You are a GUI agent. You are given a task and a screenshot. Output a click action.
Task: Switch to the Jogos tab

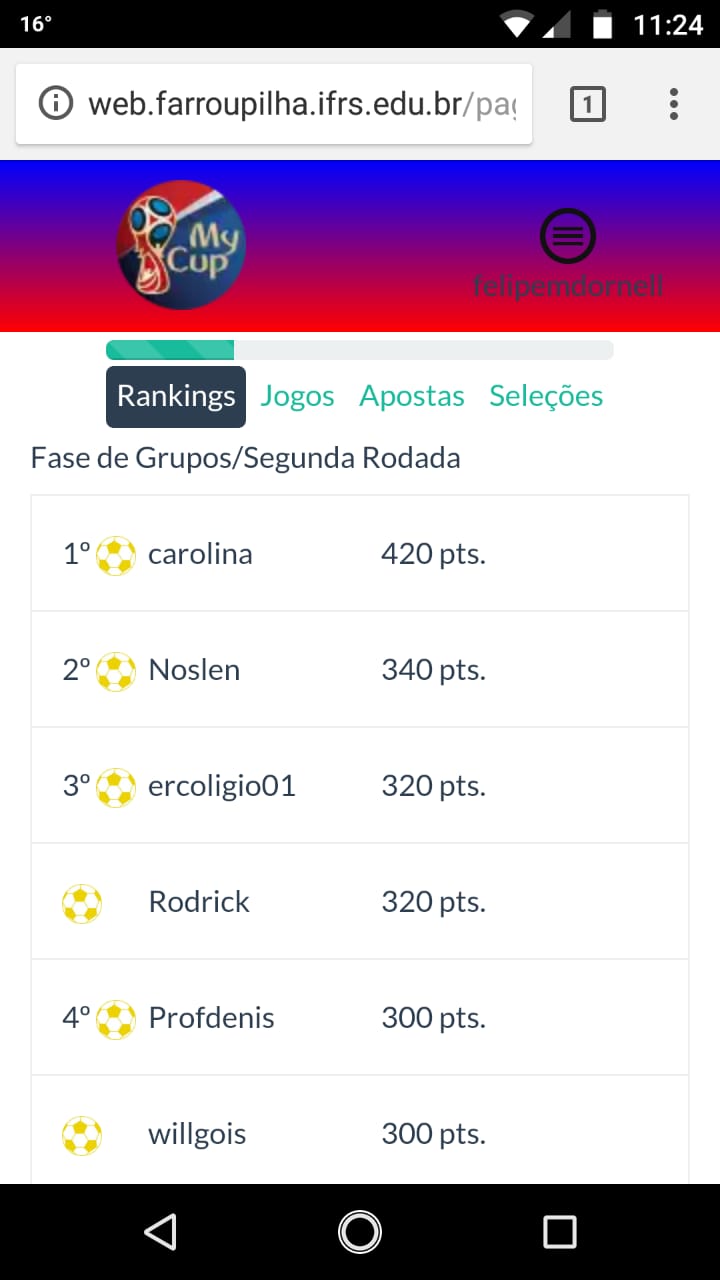click(x=297, y=396)
